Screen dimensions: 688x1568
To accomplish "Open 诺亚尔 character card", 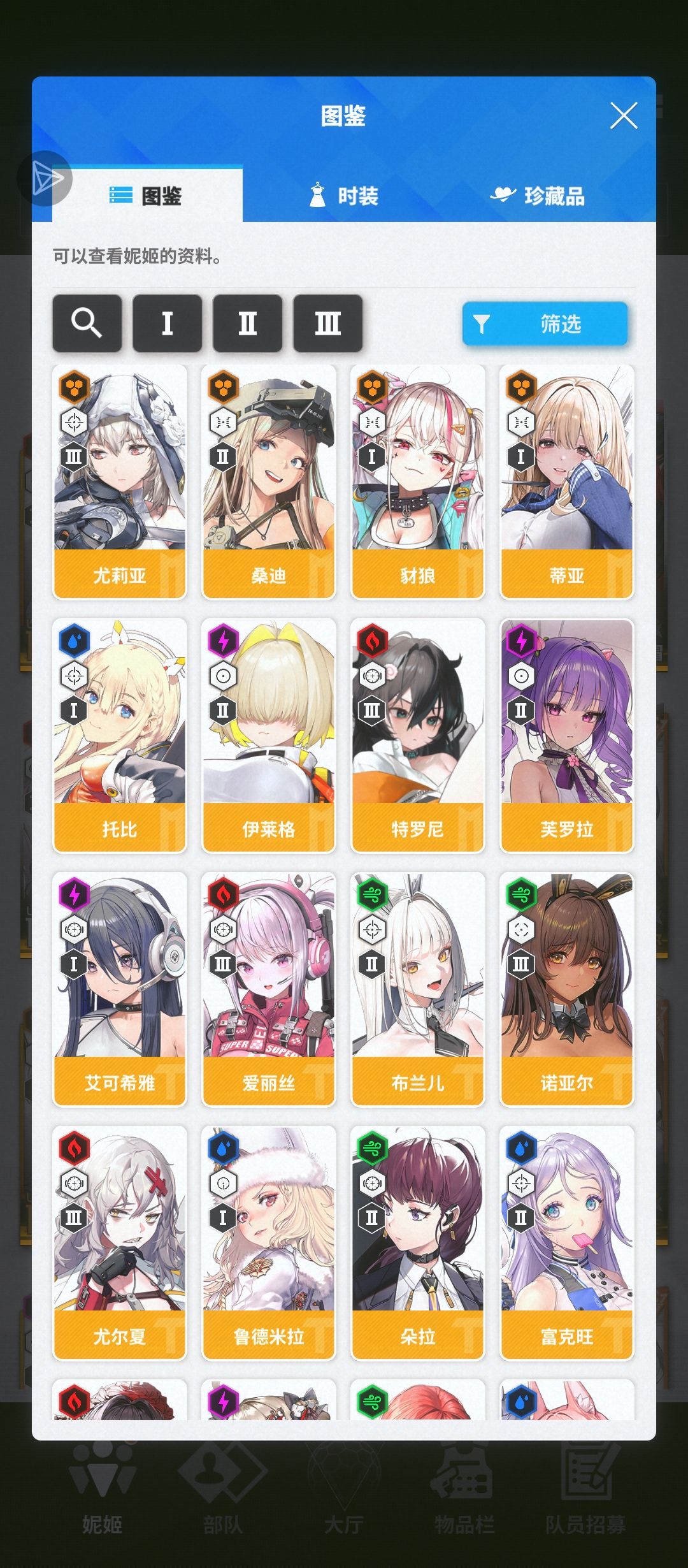I will click(567, 989).
